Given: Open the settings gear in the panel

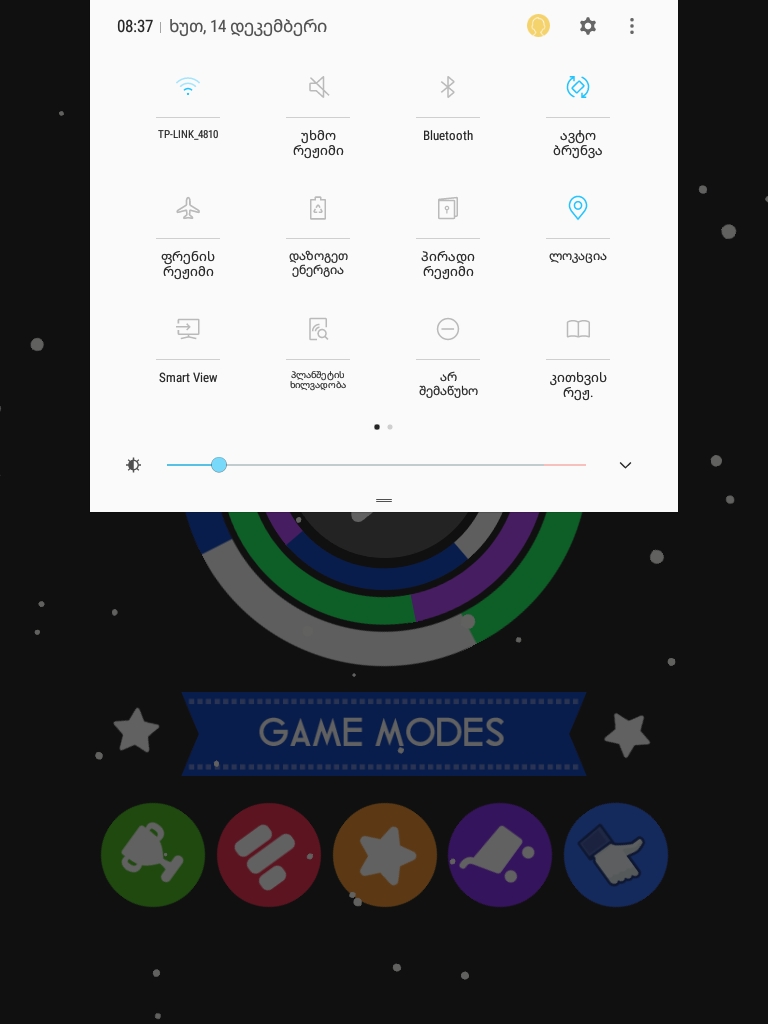Looking at the screenshot, I should pos(588,26).
